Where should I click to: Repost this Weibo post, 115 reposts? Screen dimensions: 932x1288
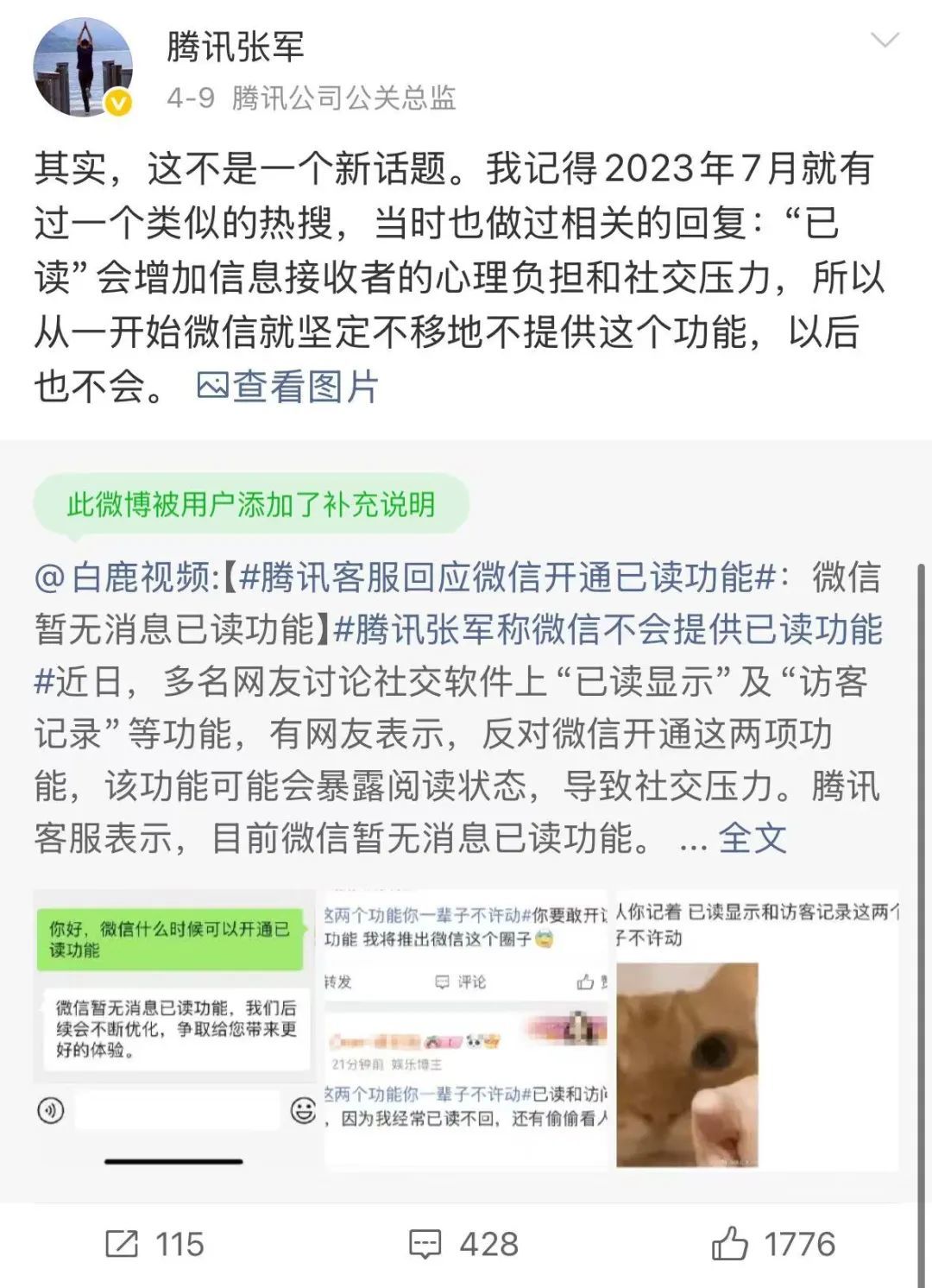pyautogui.click(x=154, y=1244)
